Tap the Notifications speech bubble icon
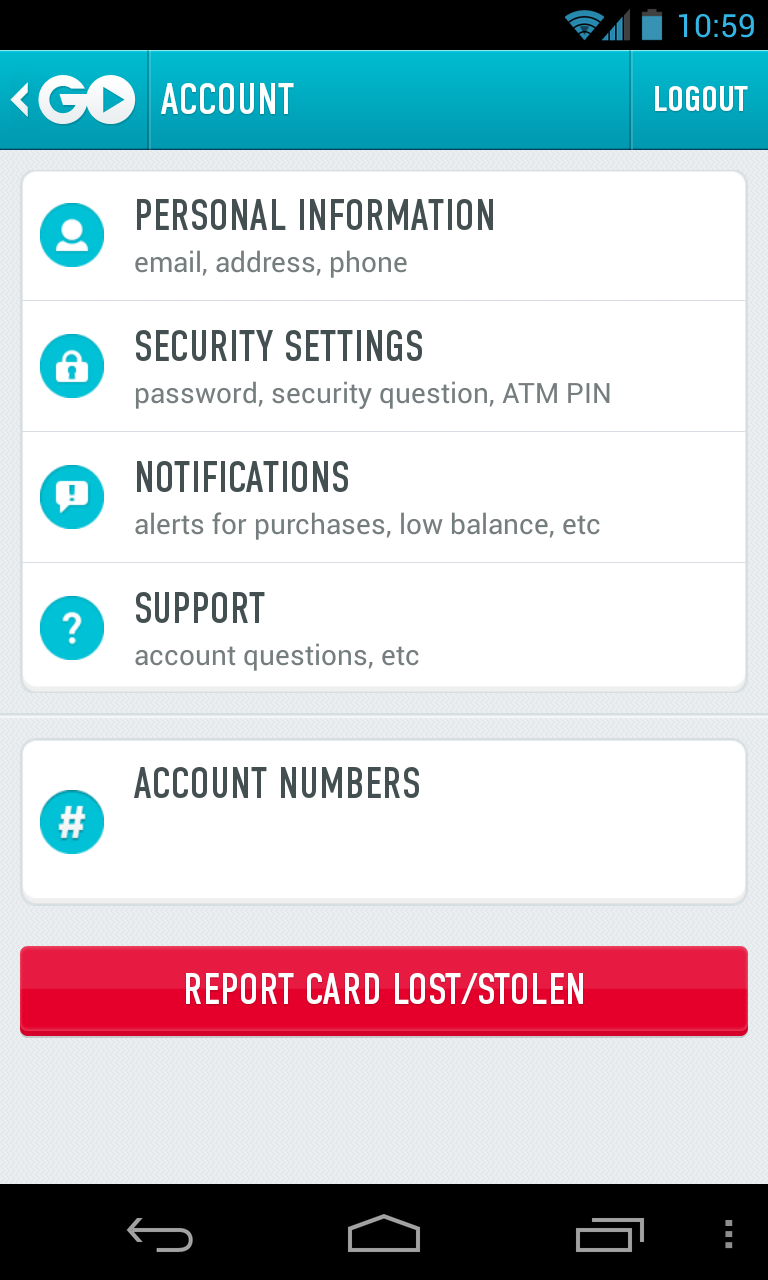Screen dimensions: 768x1280 point(71,496)
